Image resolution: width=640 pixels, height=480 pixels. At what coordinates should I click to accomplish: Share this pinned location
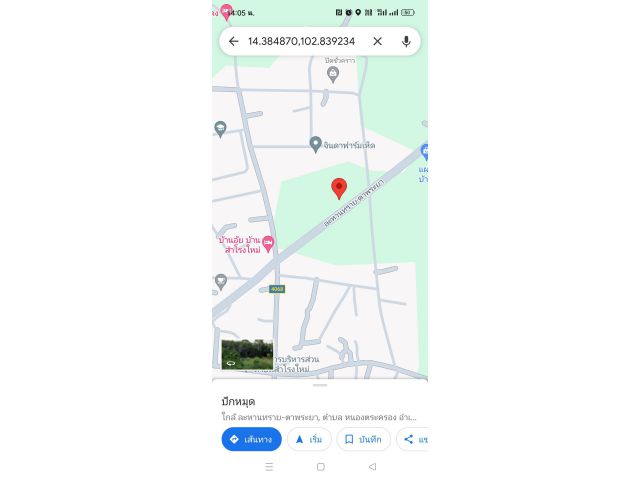[x=413, y=439]
